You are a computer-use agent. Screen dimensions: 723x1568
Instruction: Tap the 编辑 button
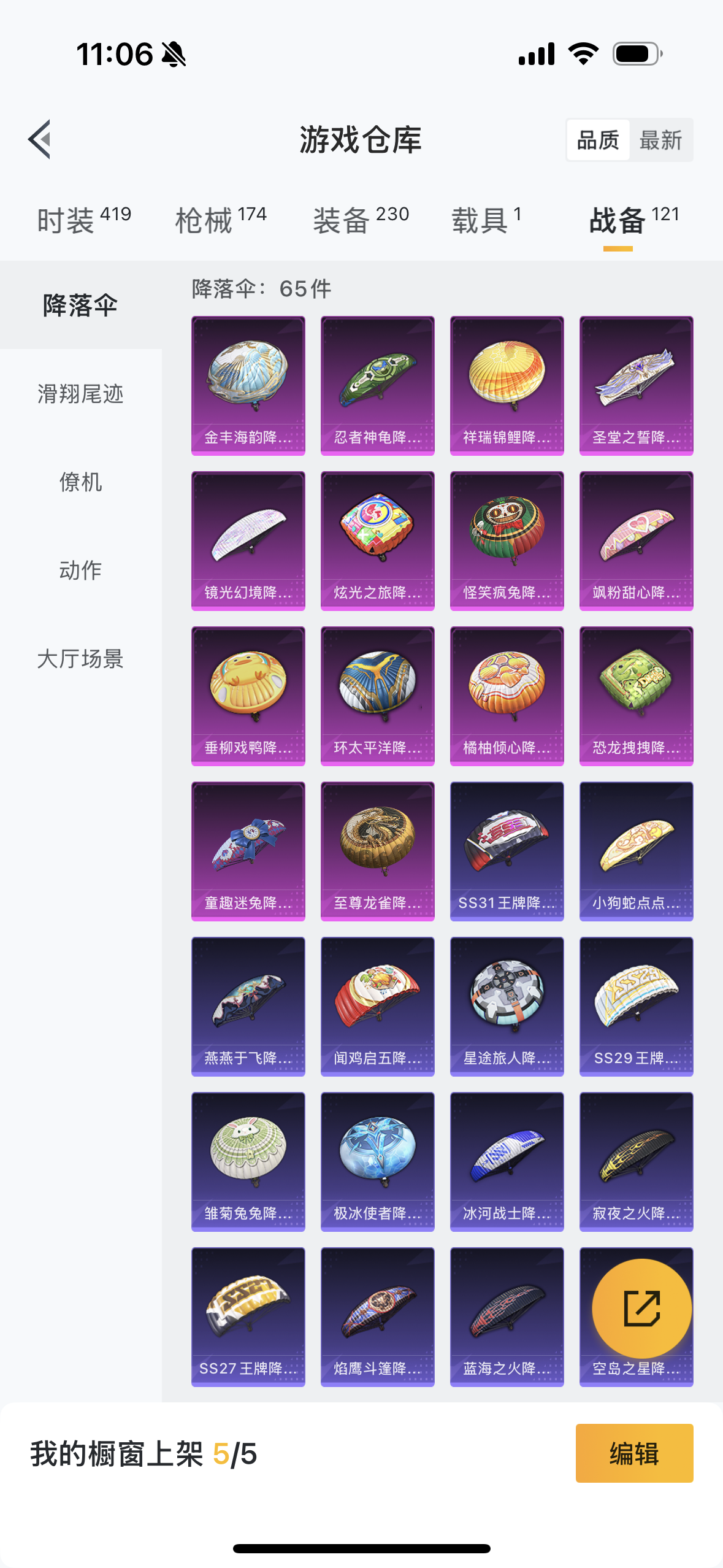click(x=635, y=1453)
